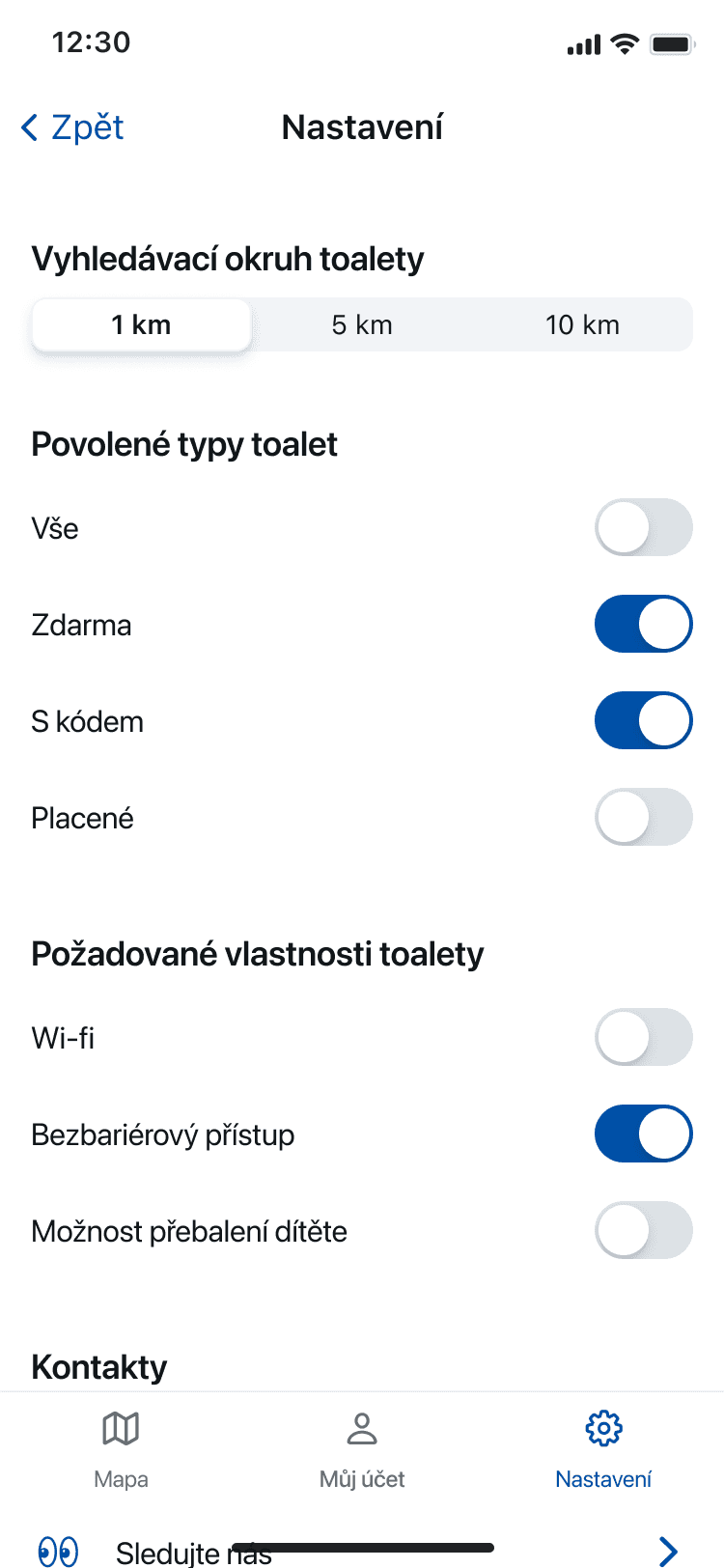This screenshot has width=724, height=1568.
Task: Select the 1 km segment
Action: [141, 324]
